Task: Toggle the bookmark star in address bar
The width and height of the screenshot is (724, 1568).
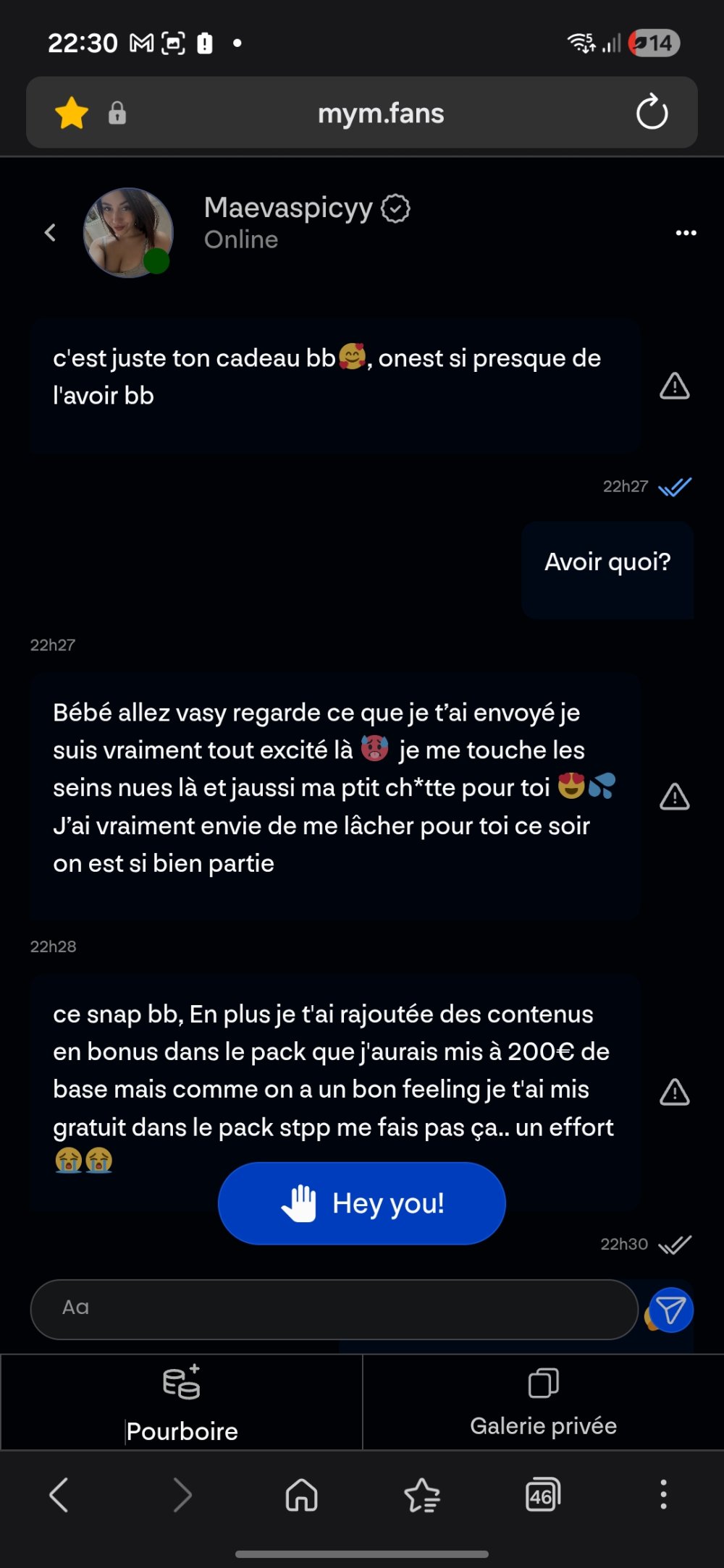Action: (x=70, y=113)
